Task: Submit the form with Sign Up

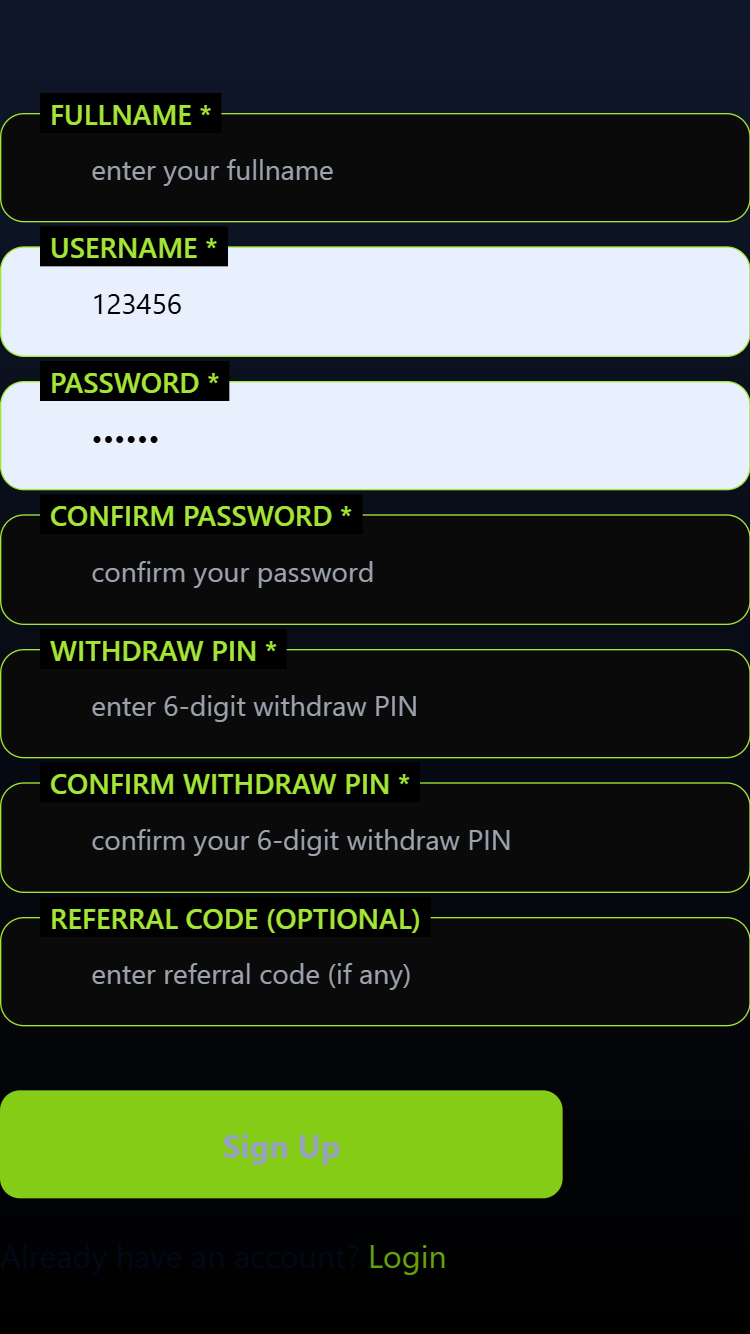Action: 281,1145
